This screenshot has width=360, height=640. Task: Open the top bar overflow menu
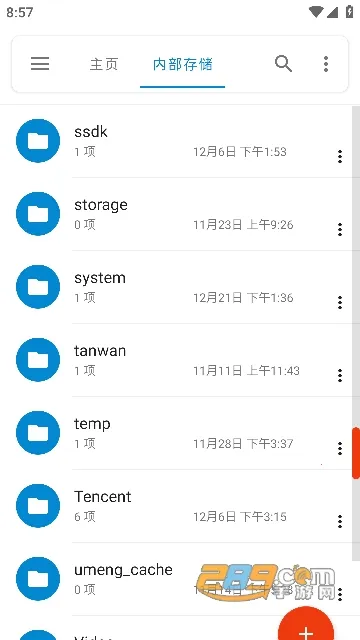pos(326,64)
